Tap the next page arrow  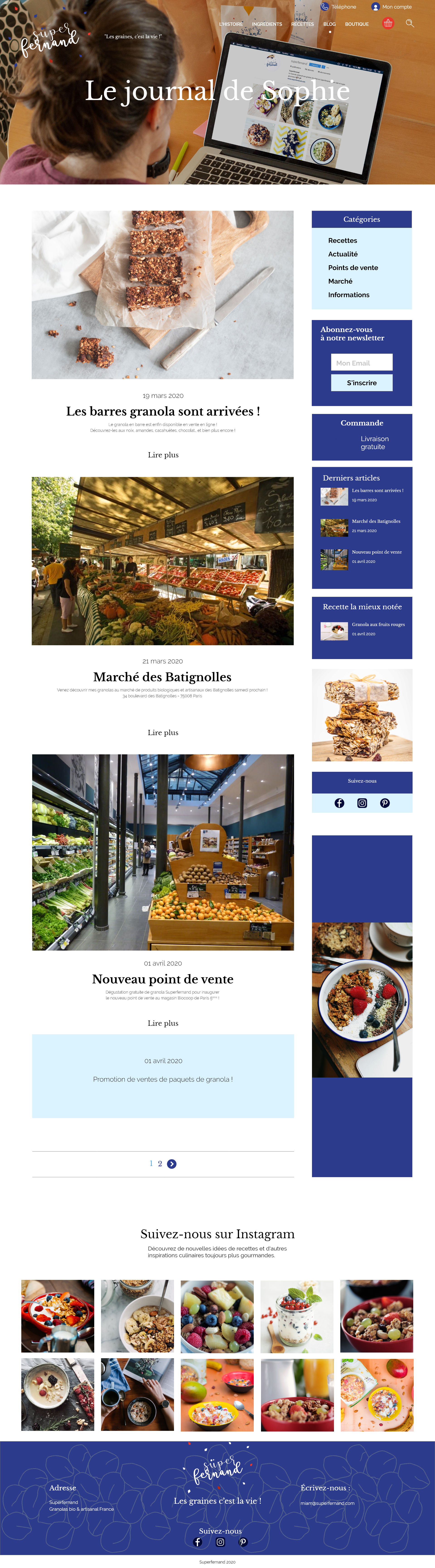[x=172, y=1164]
